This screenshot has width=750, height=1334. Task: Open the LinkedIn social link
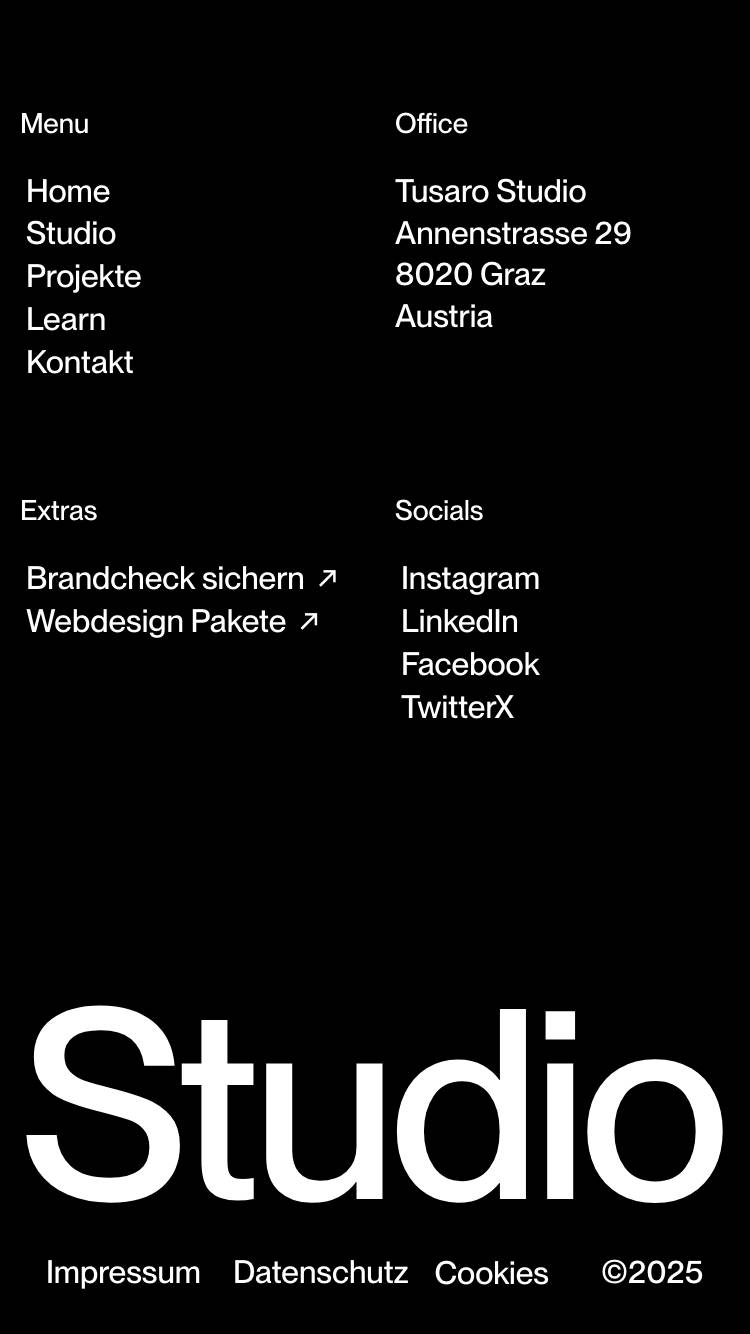tap(459, 622)
